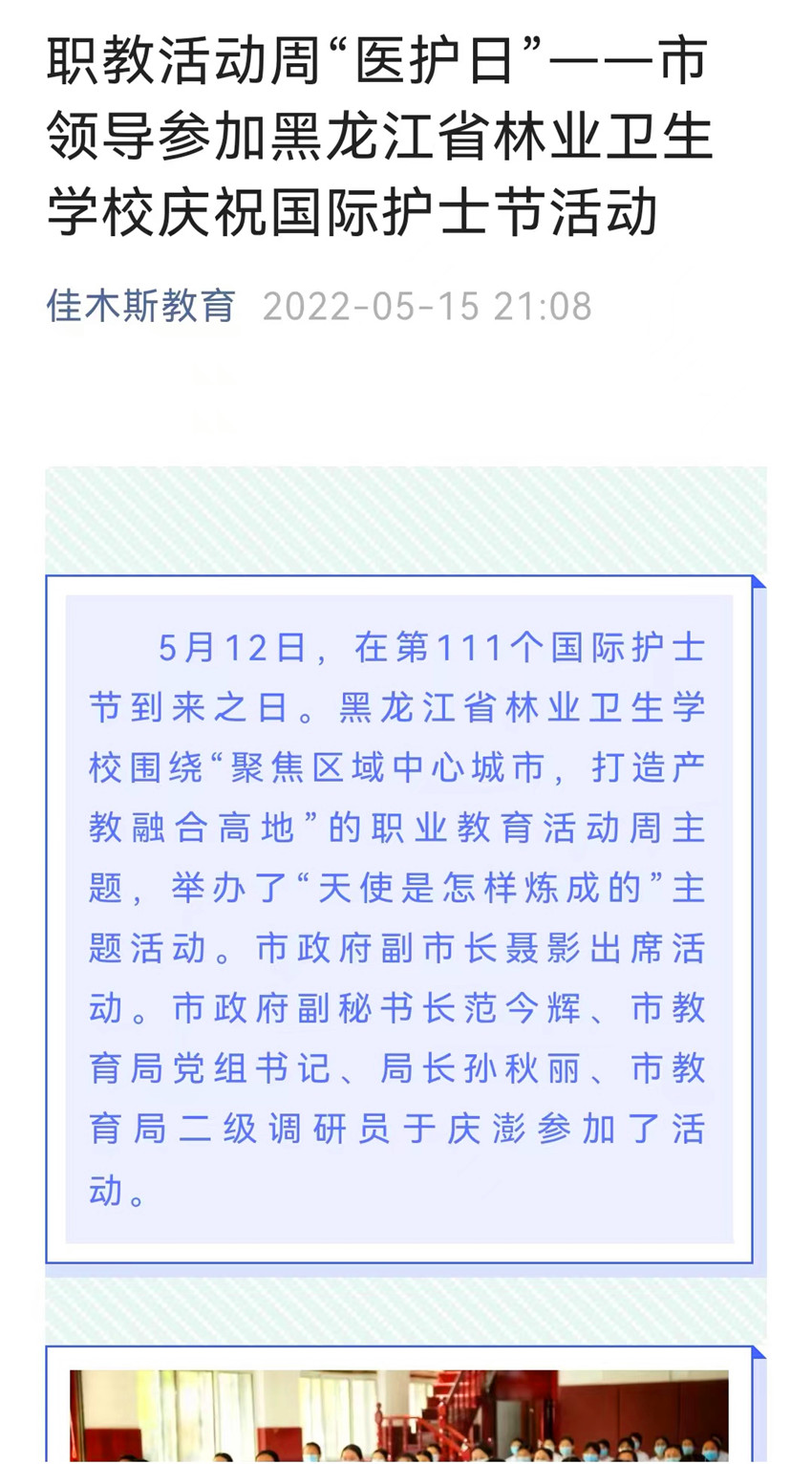Image resolution: width=812 pixels, height=1464 pixels.
Task: Open the 佳木斯教育 account link
Action: point(141,307)
